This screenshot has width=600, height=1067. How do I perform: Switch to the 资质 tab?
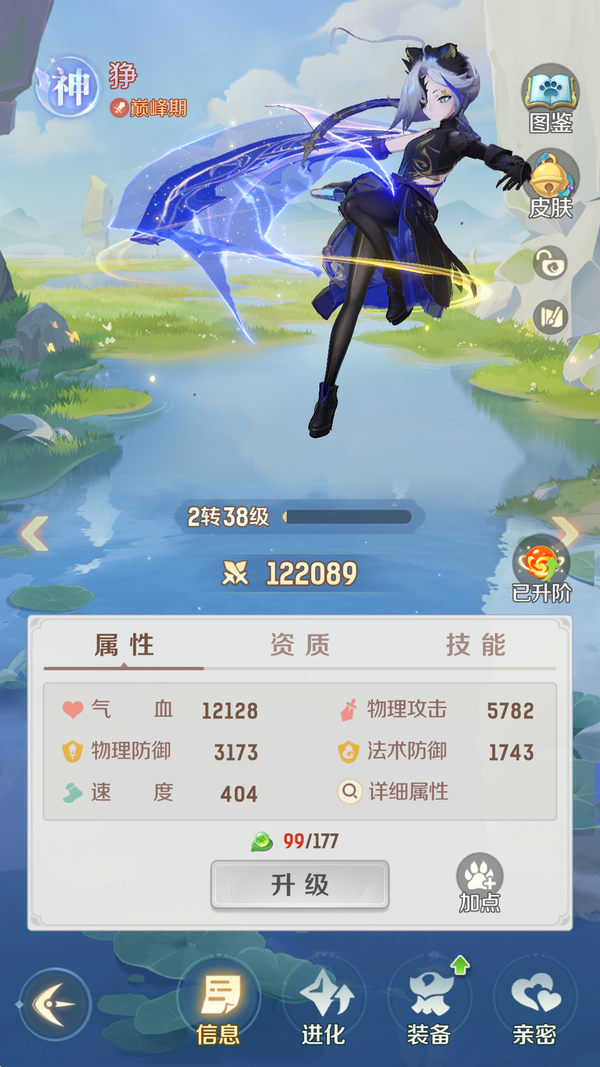(300, 645)
